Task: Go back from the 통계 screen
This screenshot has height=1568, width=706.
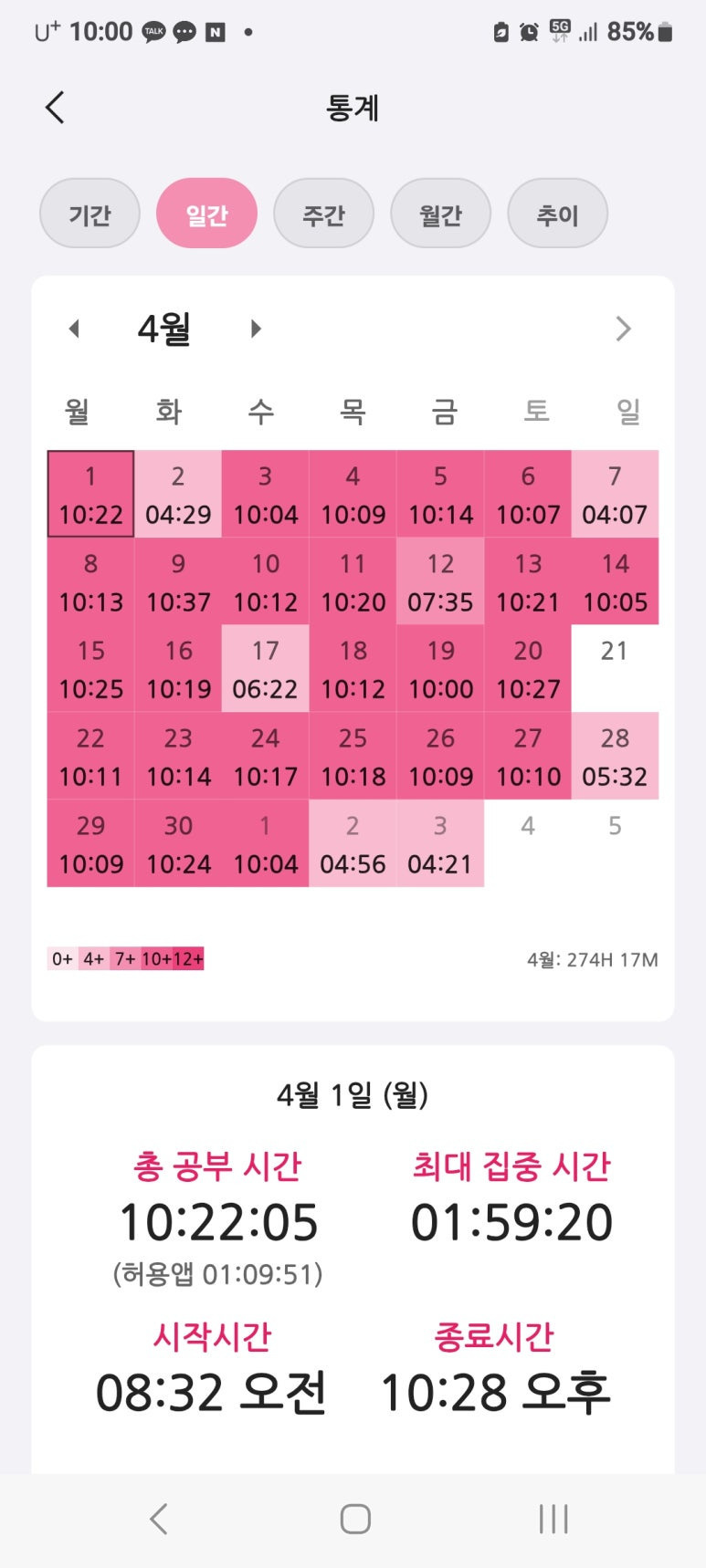Action: click(x=55, y=108)
